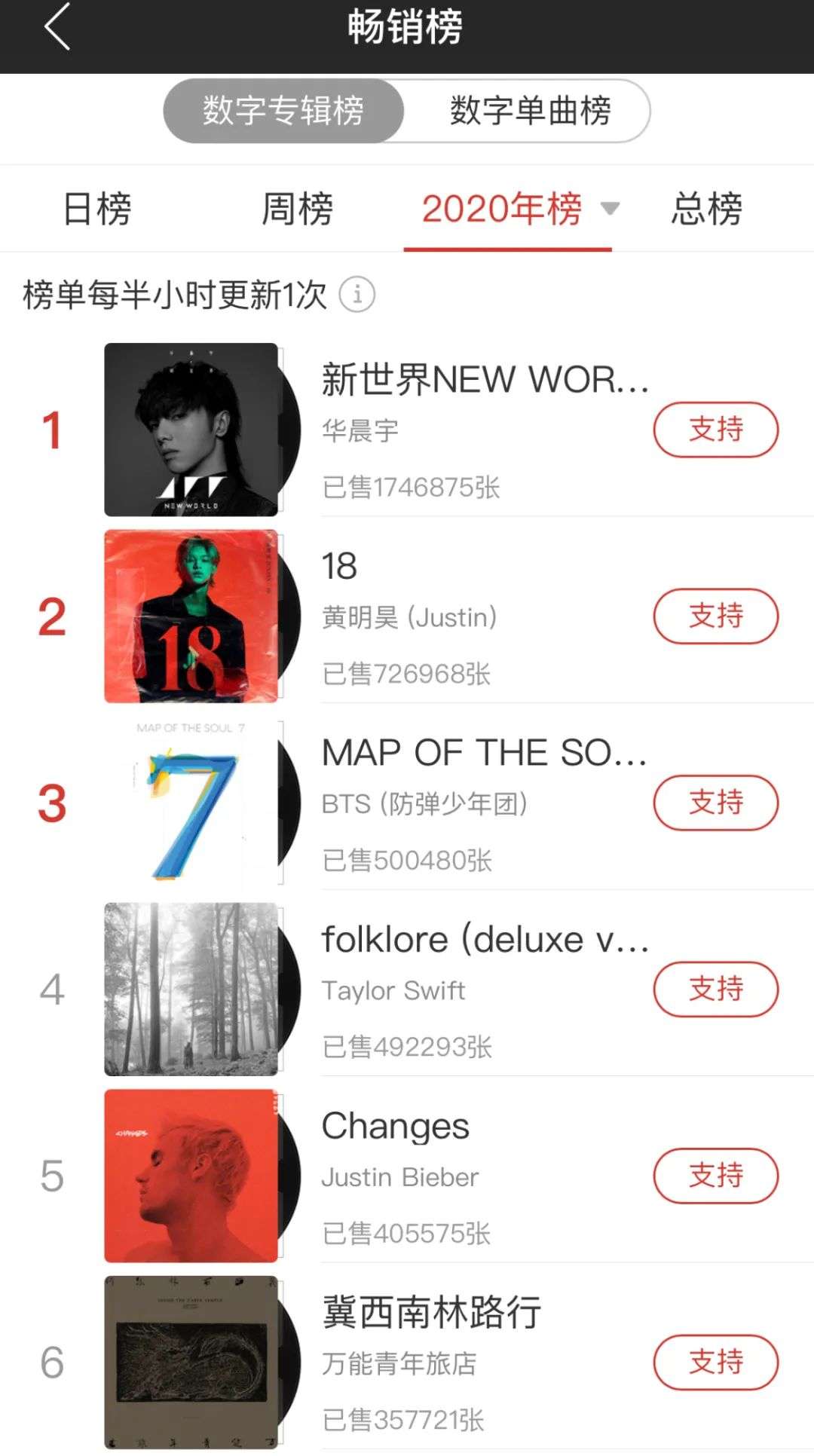Image resolution: width=814 pixels, height=1456 pixels.
Task: Switch to the 日榜 tab
Action: (97, 209)
